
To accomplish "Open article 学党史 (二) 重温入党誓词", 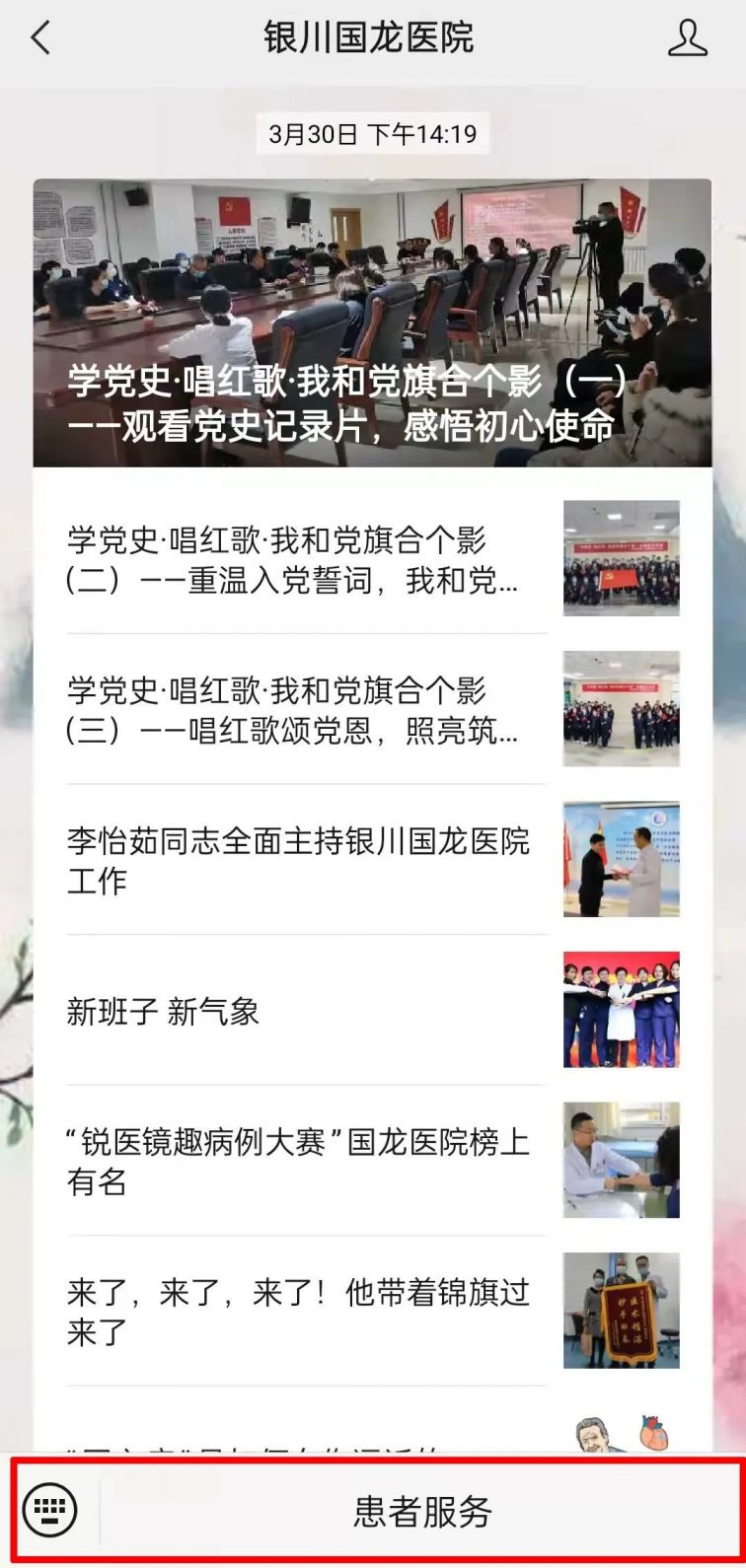I will tap(372, 559).
